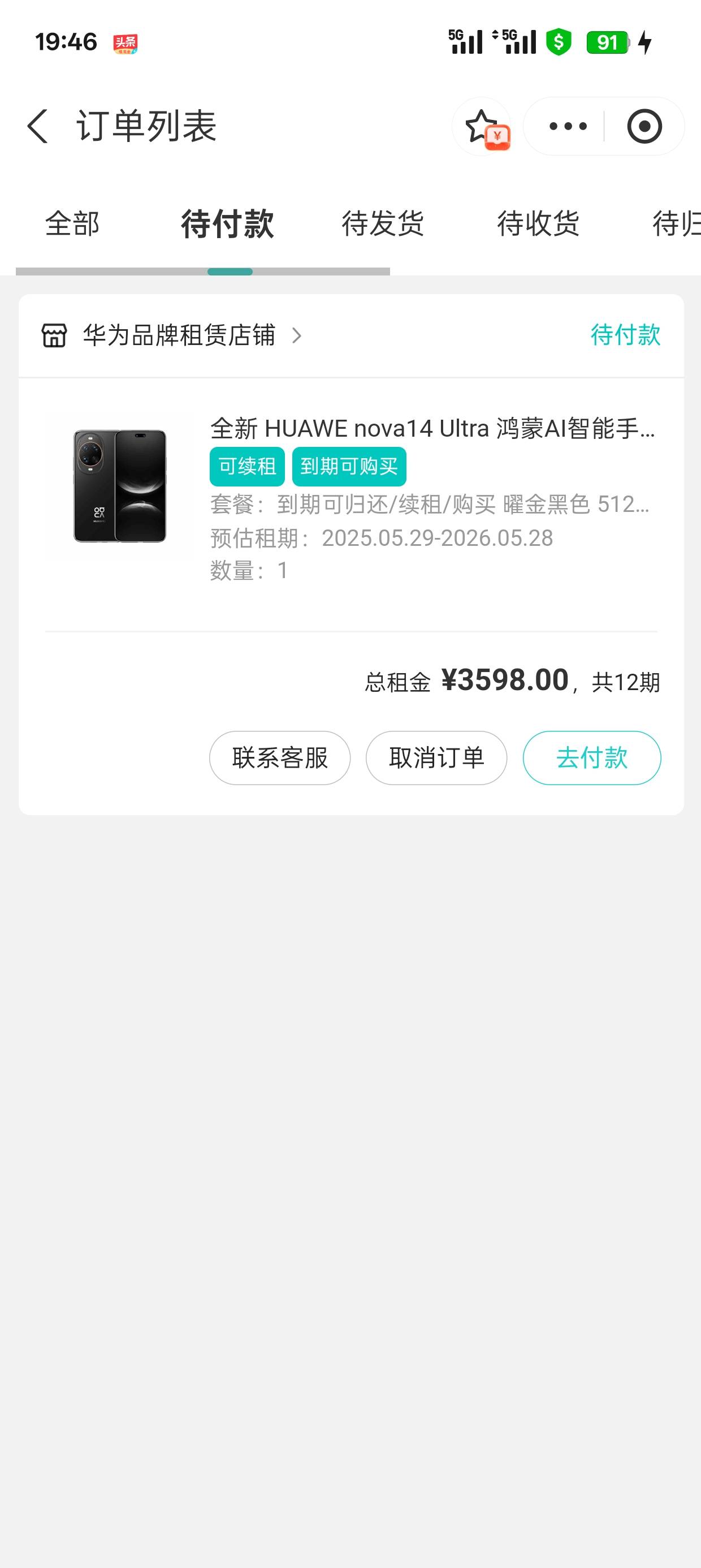701x1568 pixels.
Task: Close the mini program with circle button
Action: click(644, 127)
